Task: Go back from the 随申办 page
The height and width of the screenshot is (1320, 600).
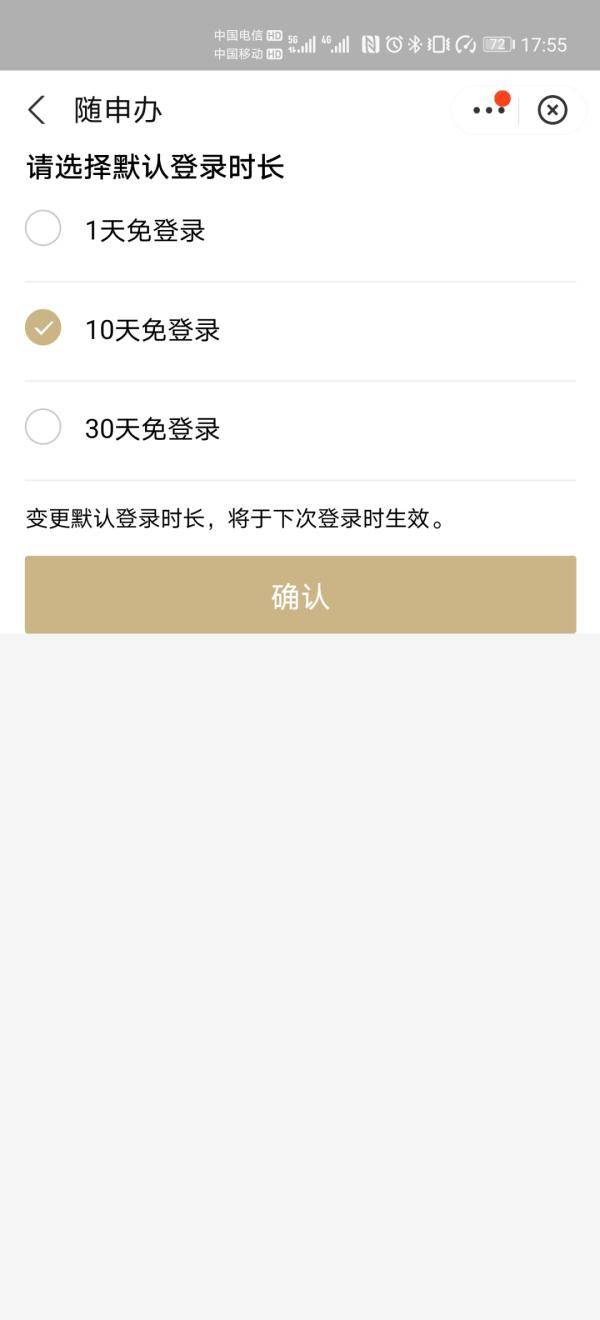Action: tap(37, 110)
